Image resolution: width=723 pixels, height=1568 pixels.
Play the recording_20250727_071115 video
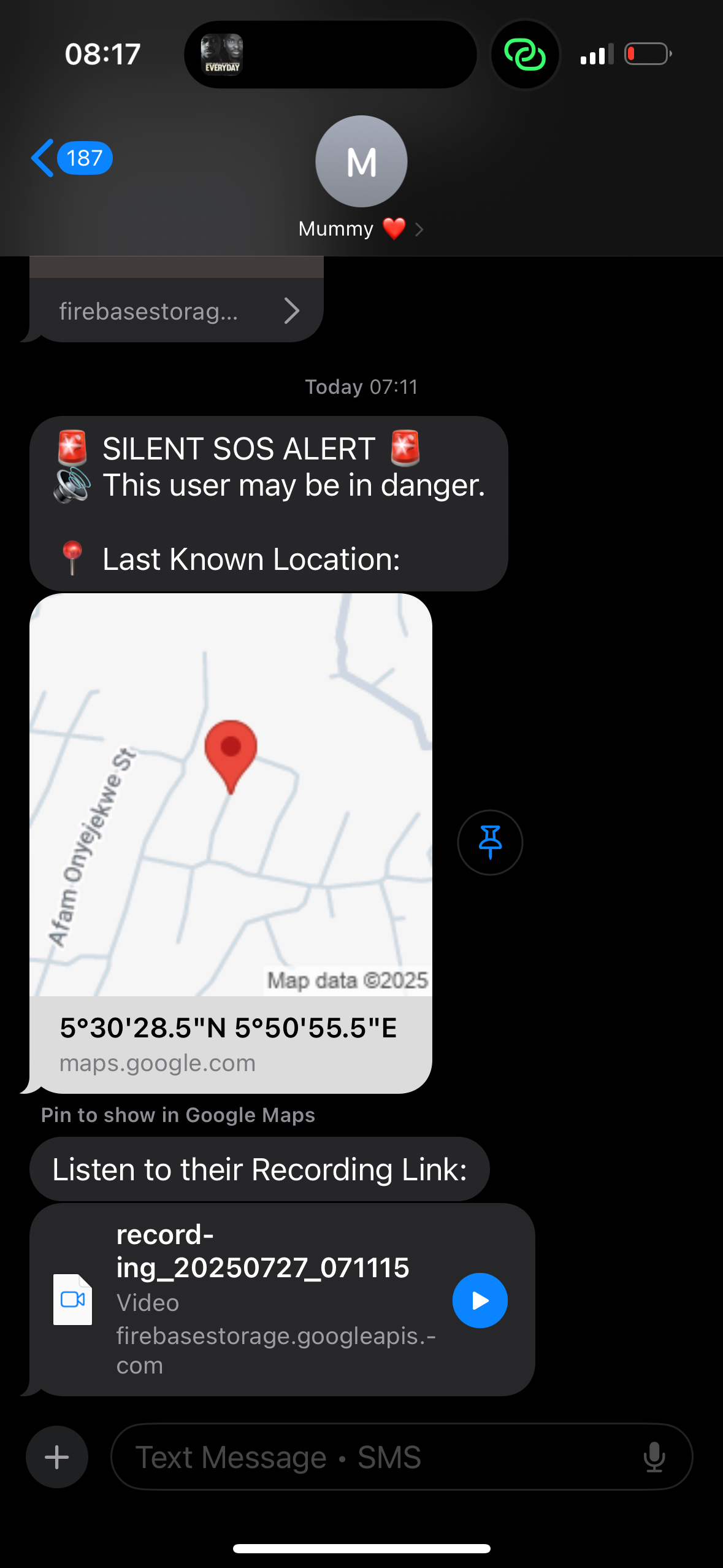pyautogui.click(x=480, y=1300)
